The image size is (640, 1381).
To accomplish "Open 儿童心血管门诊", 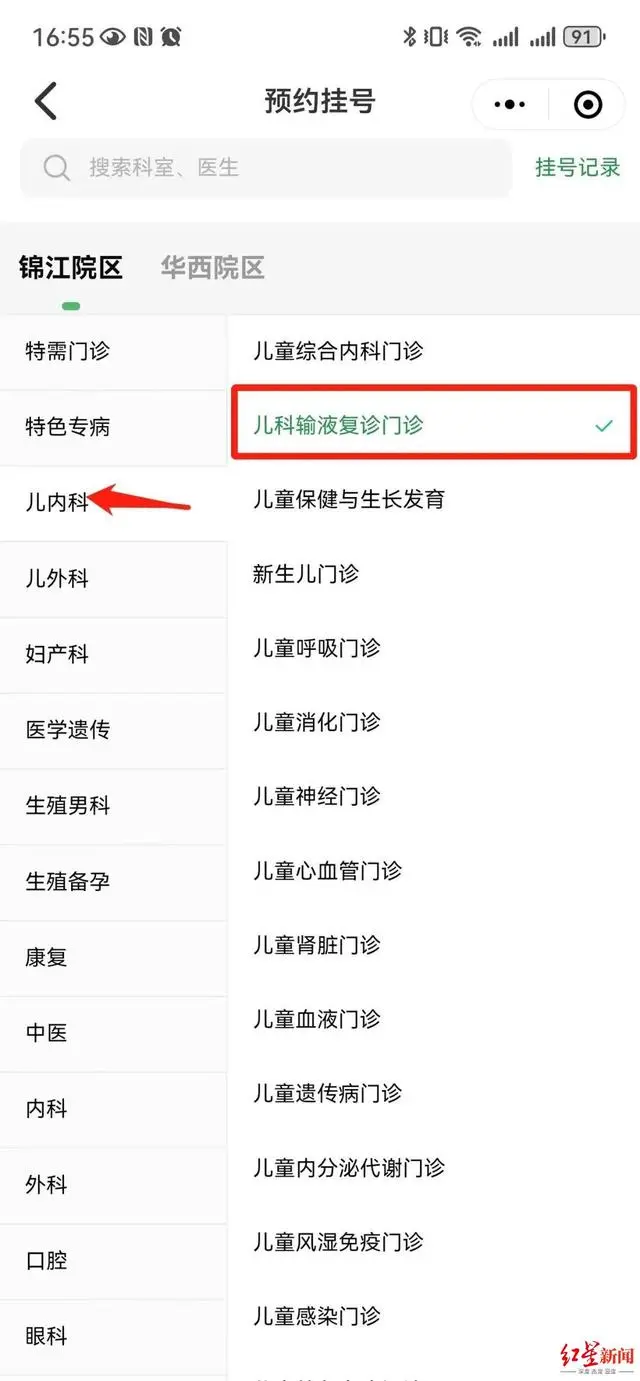I will tap(434, 871).
